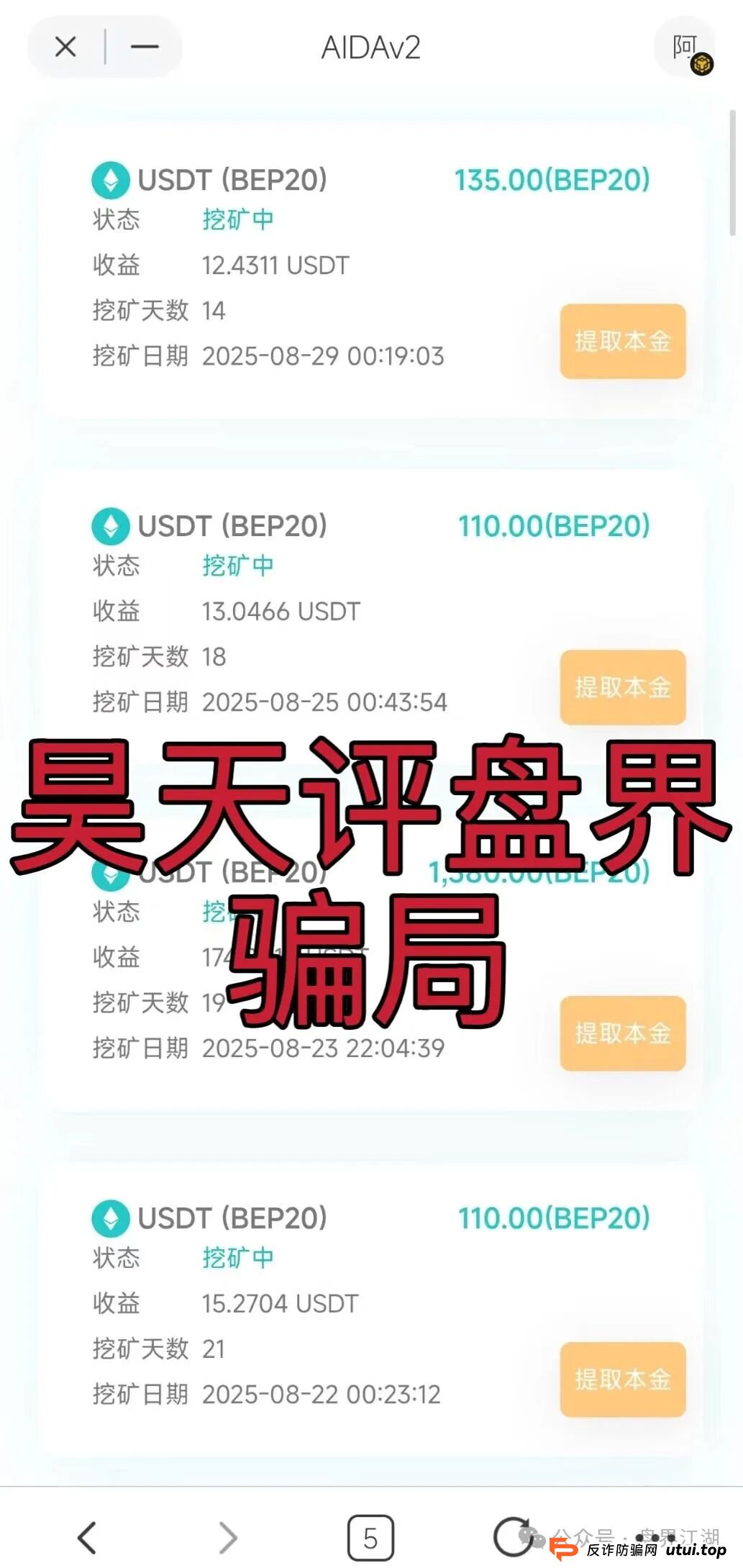Screen dimensions: 743x1568
Task: Tap the AIDAv2 title
Action: click(x=371, y=47)
